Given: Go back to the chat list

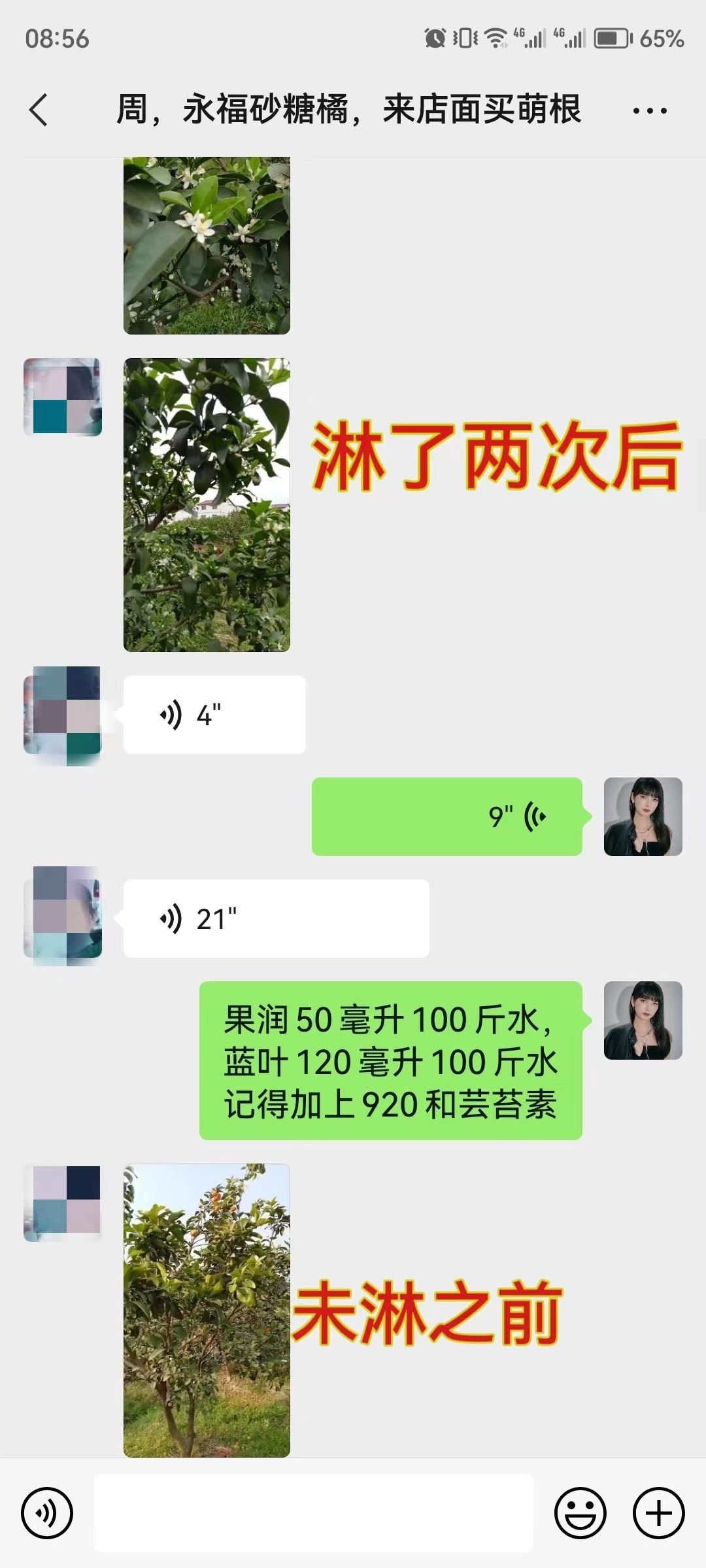Looking at the screenshot, I should pyautogui.click(x=39, y=109).
